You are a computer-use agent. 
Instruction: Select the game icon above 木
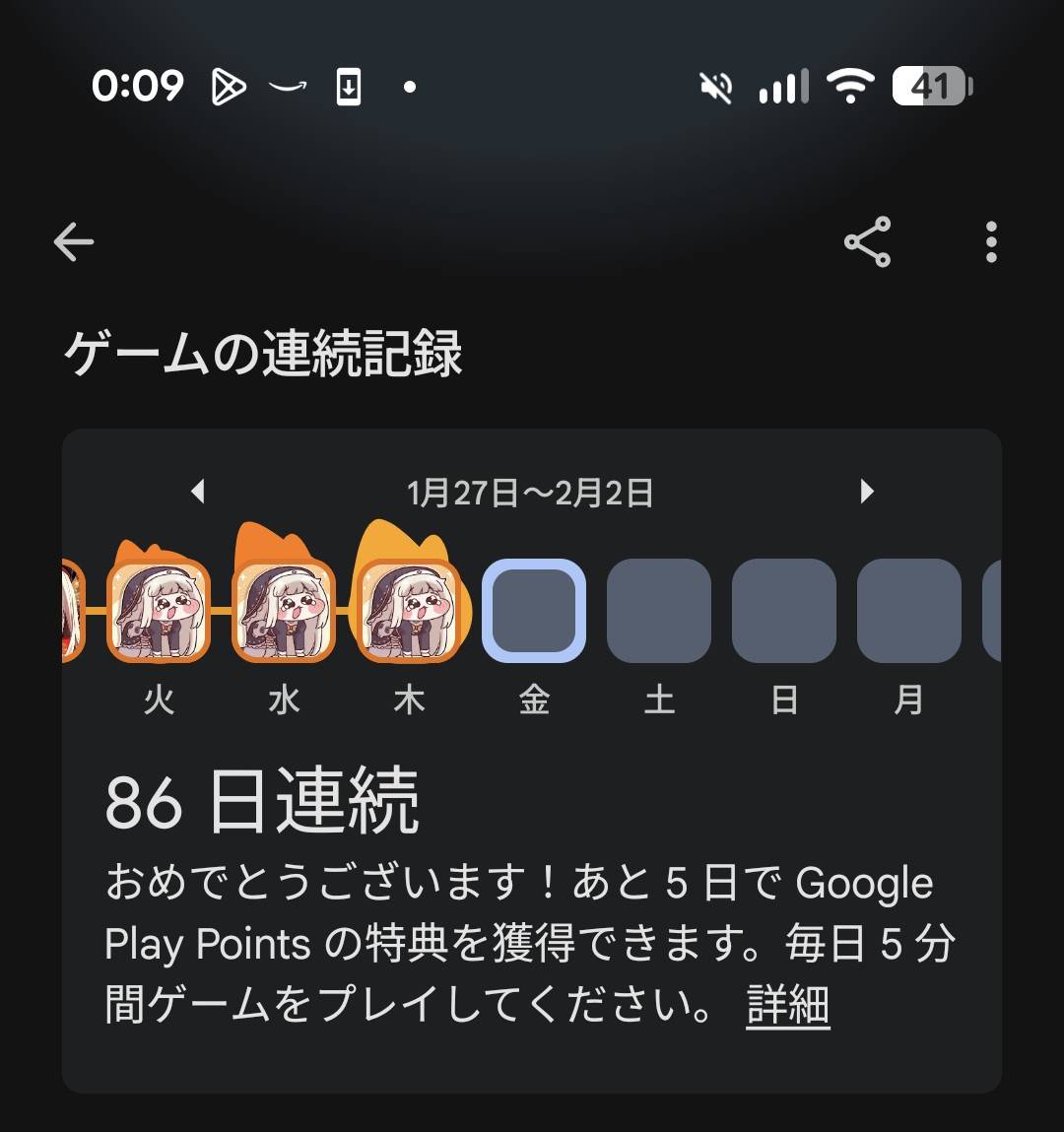409,611
